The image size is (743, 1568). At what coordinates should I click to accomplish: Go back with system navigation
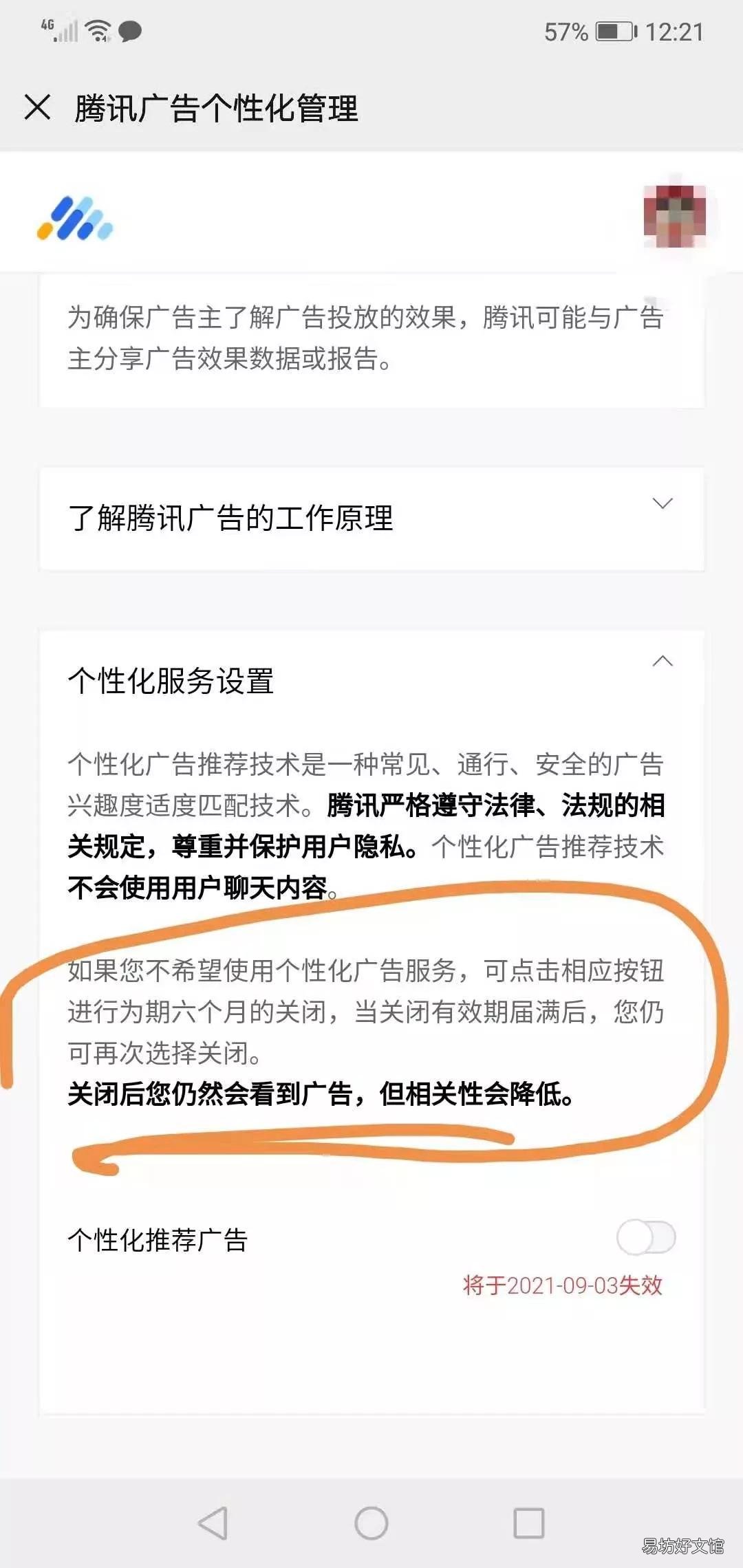(x=213, y=1523)
